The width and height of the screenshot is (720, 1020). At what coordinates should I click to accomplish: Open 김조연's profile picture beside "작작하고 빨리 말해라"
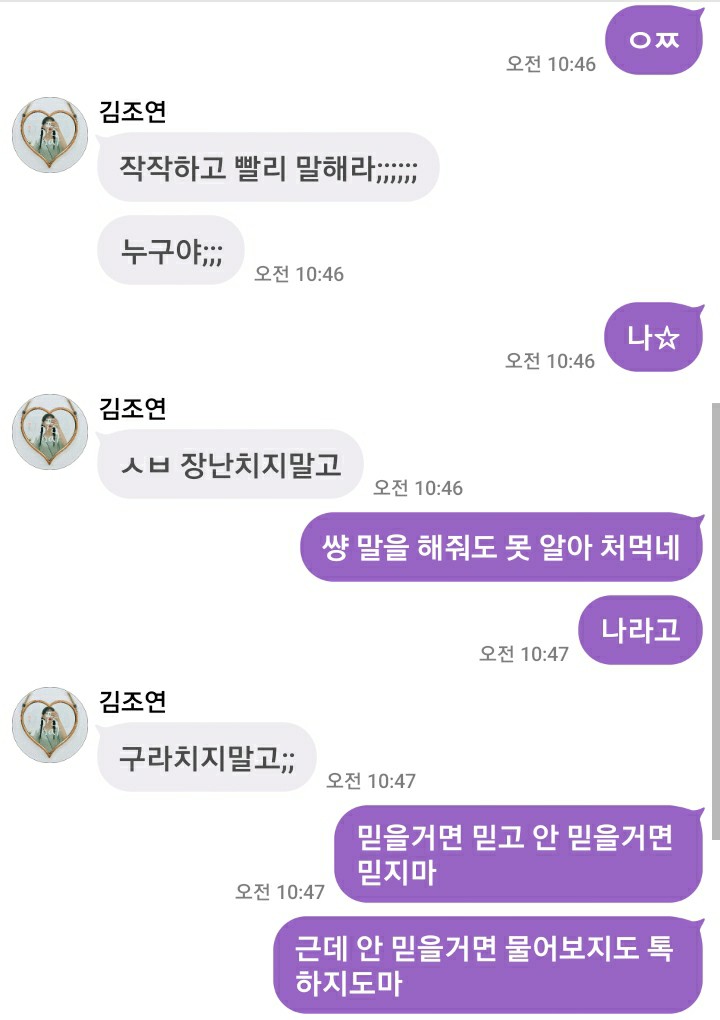(x=50, y=135)
